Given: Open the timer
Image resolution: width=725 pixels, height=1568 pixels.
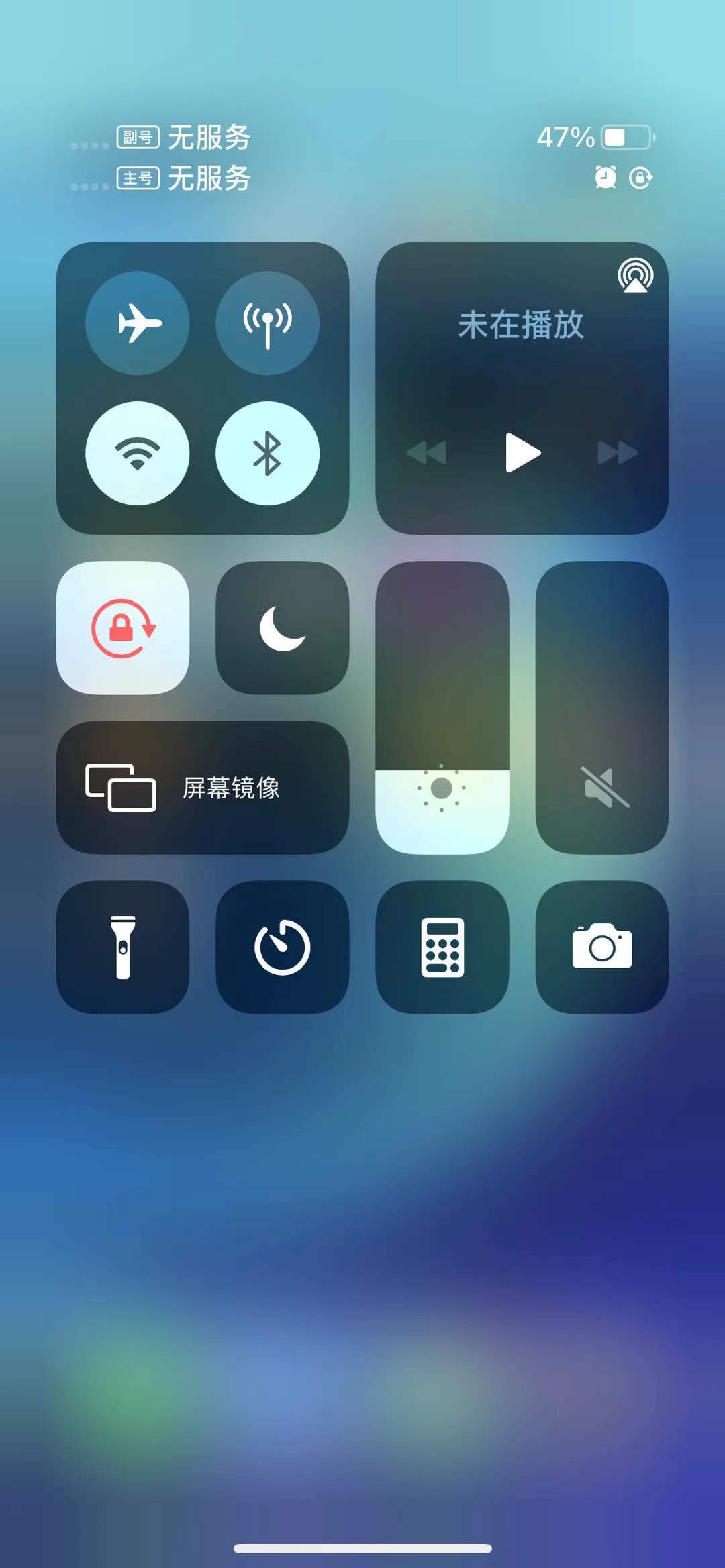Looking at the screenshot, I should coord(282,947).
